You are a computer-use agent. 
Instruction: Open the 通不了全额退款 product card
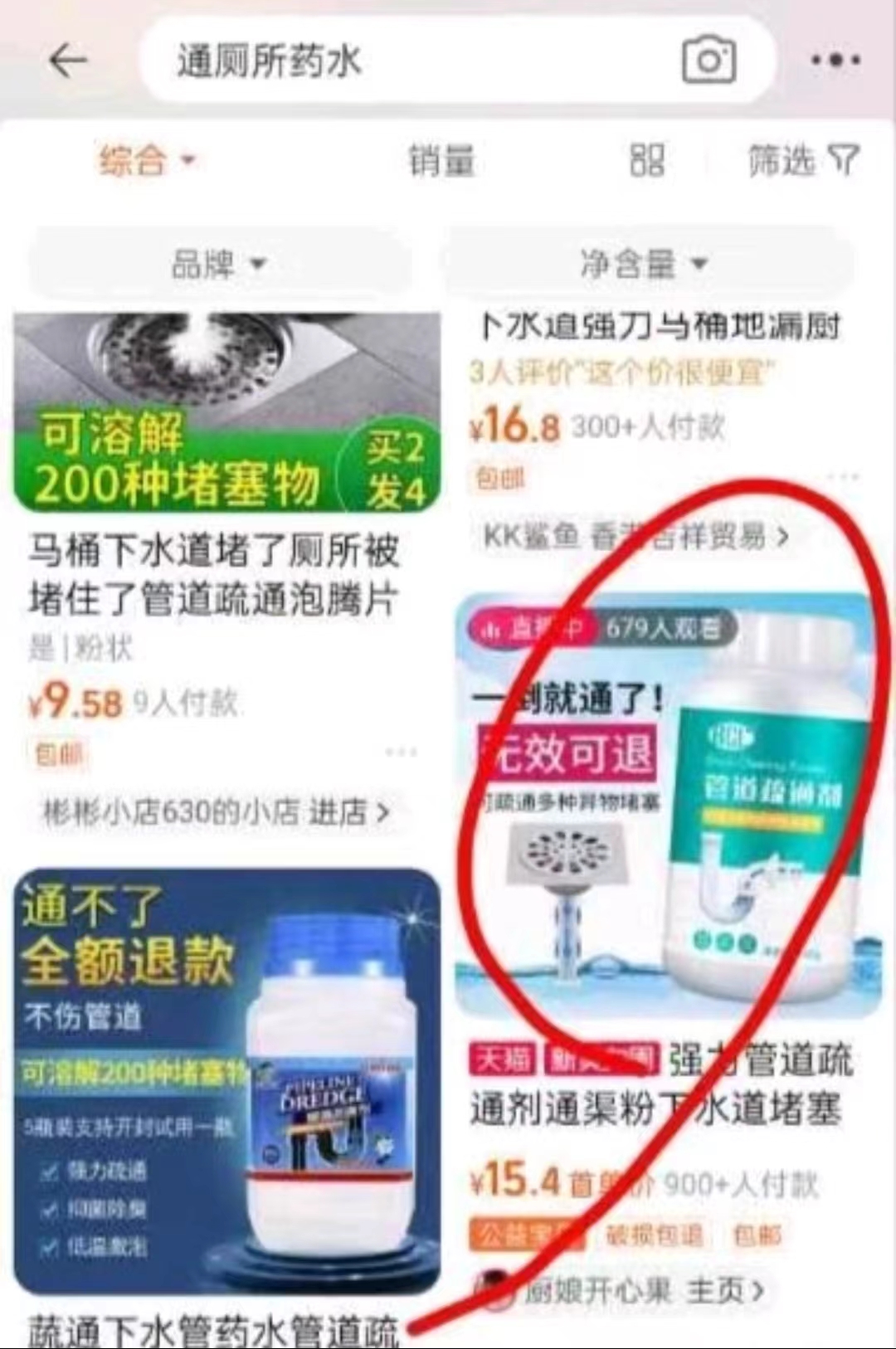226,1079
